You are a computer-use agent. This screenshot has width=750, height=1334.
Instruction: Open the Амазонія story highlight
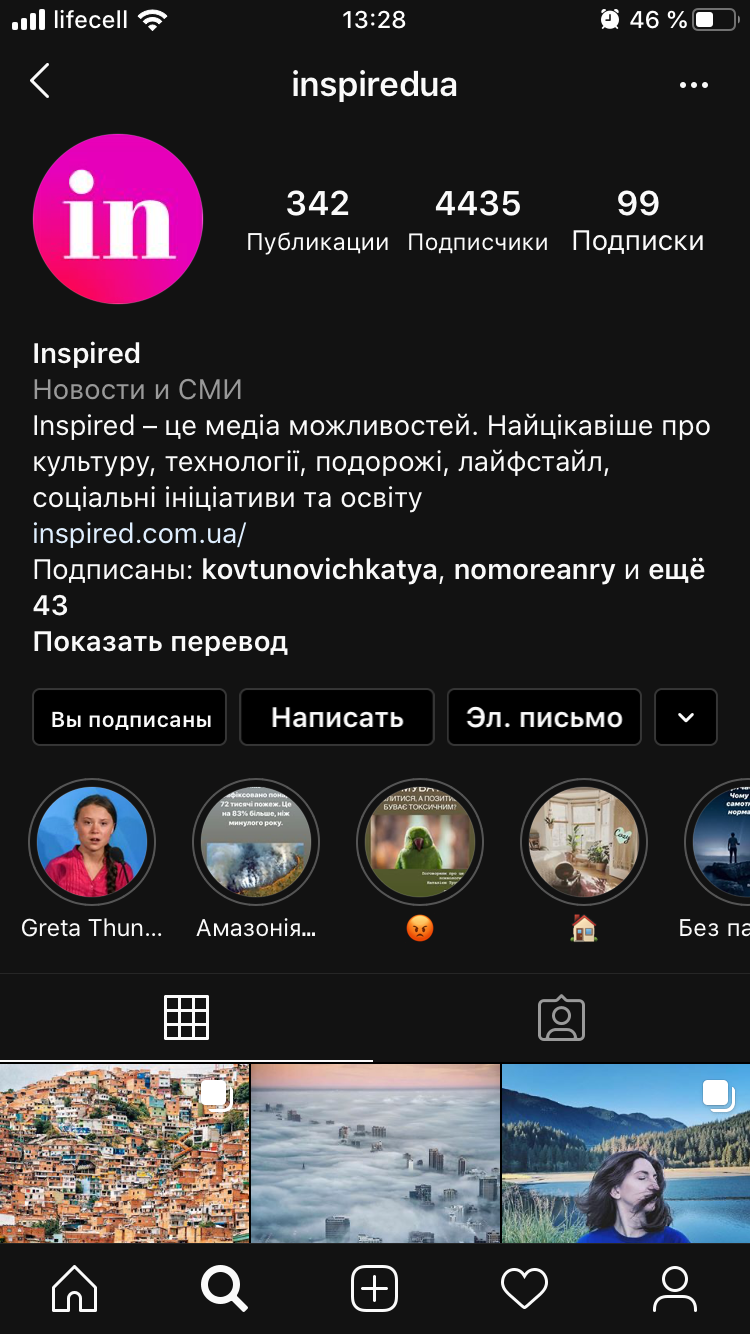pyautogui.click(x=256, y=841)
